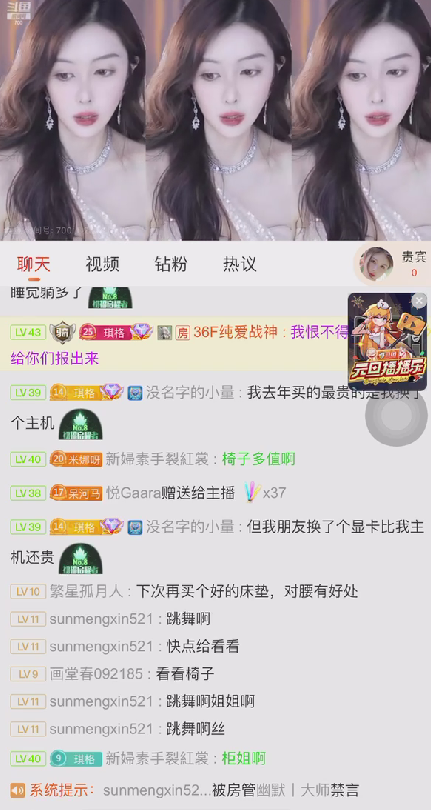
Task: Open the 贵宾 guest list
Action: (393, 264)
